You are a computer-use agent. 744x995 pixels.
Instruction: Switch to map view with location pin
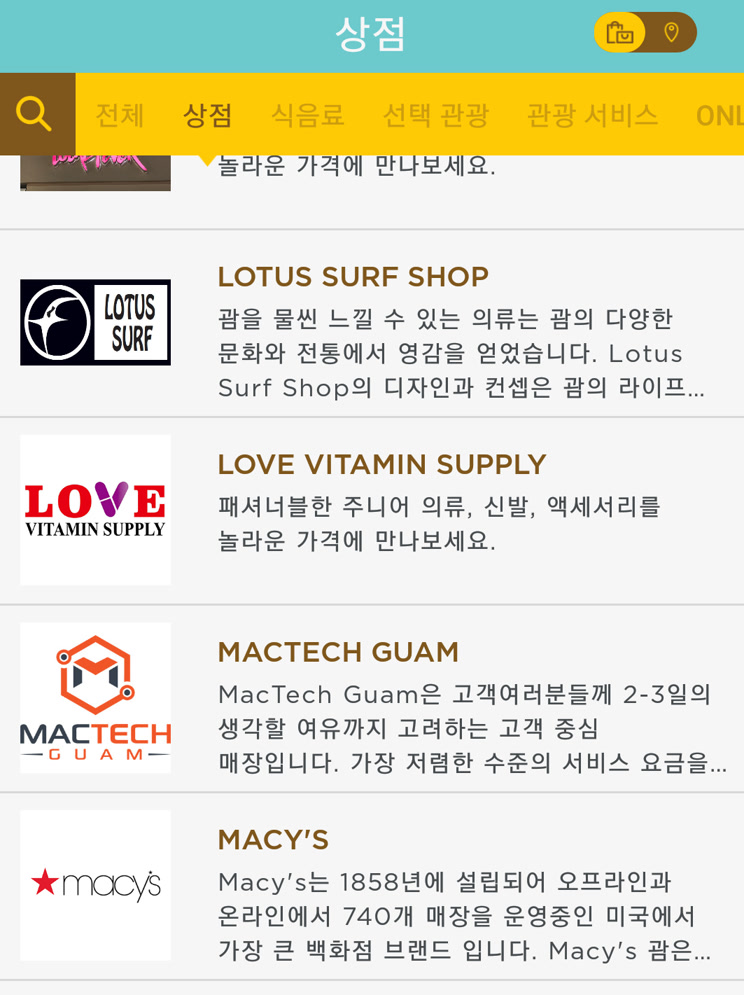click(x=671, y=32)
